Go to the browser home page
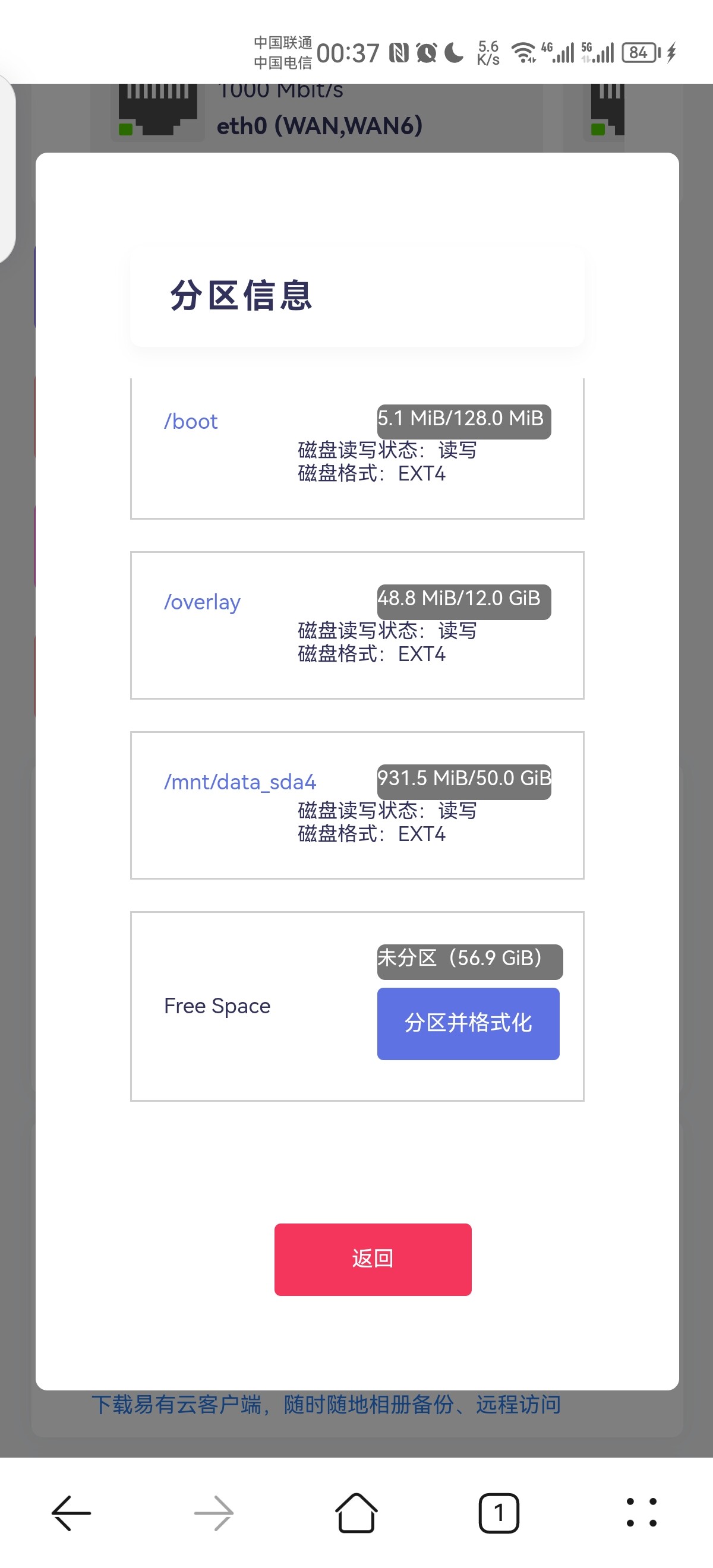 [x=356, y=1512]
